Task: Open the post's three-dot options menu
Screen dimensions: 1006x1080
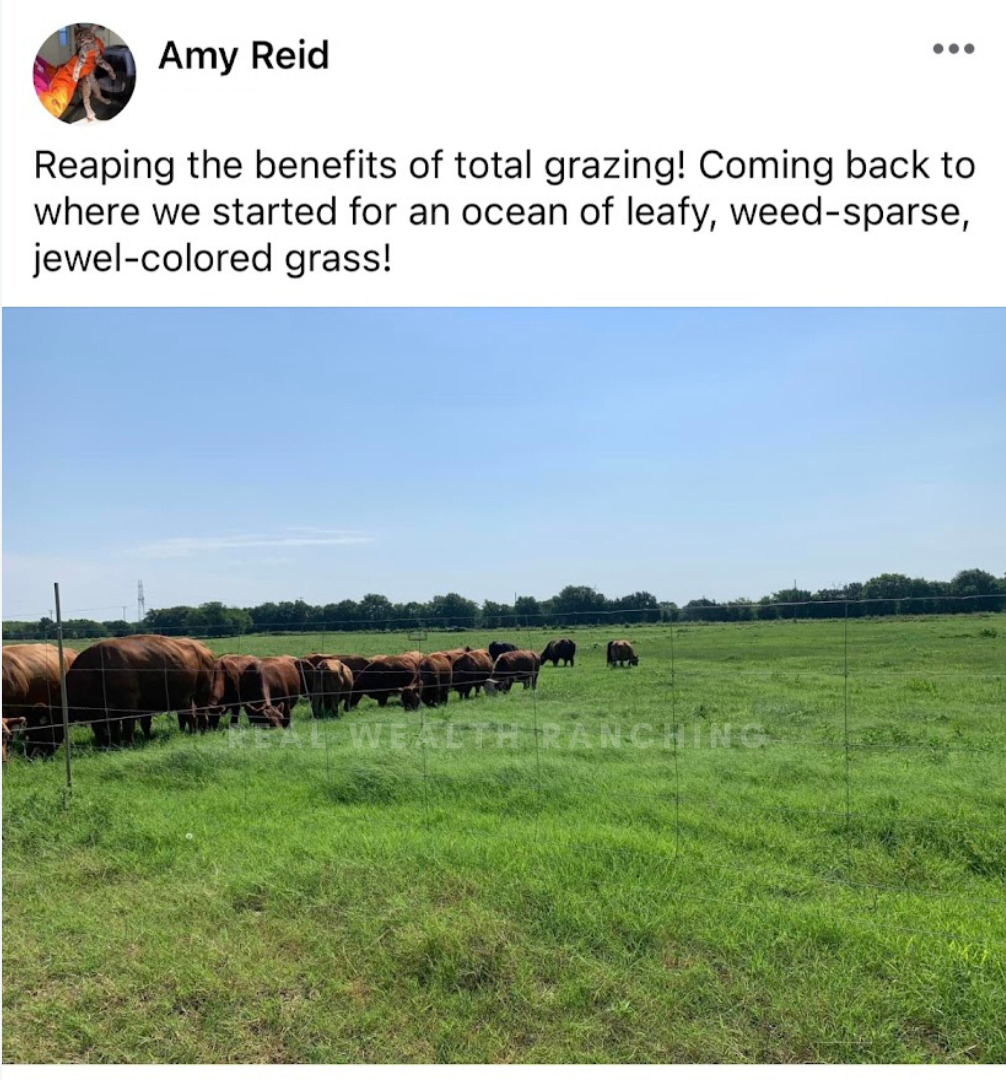Action: coord(952,49)
